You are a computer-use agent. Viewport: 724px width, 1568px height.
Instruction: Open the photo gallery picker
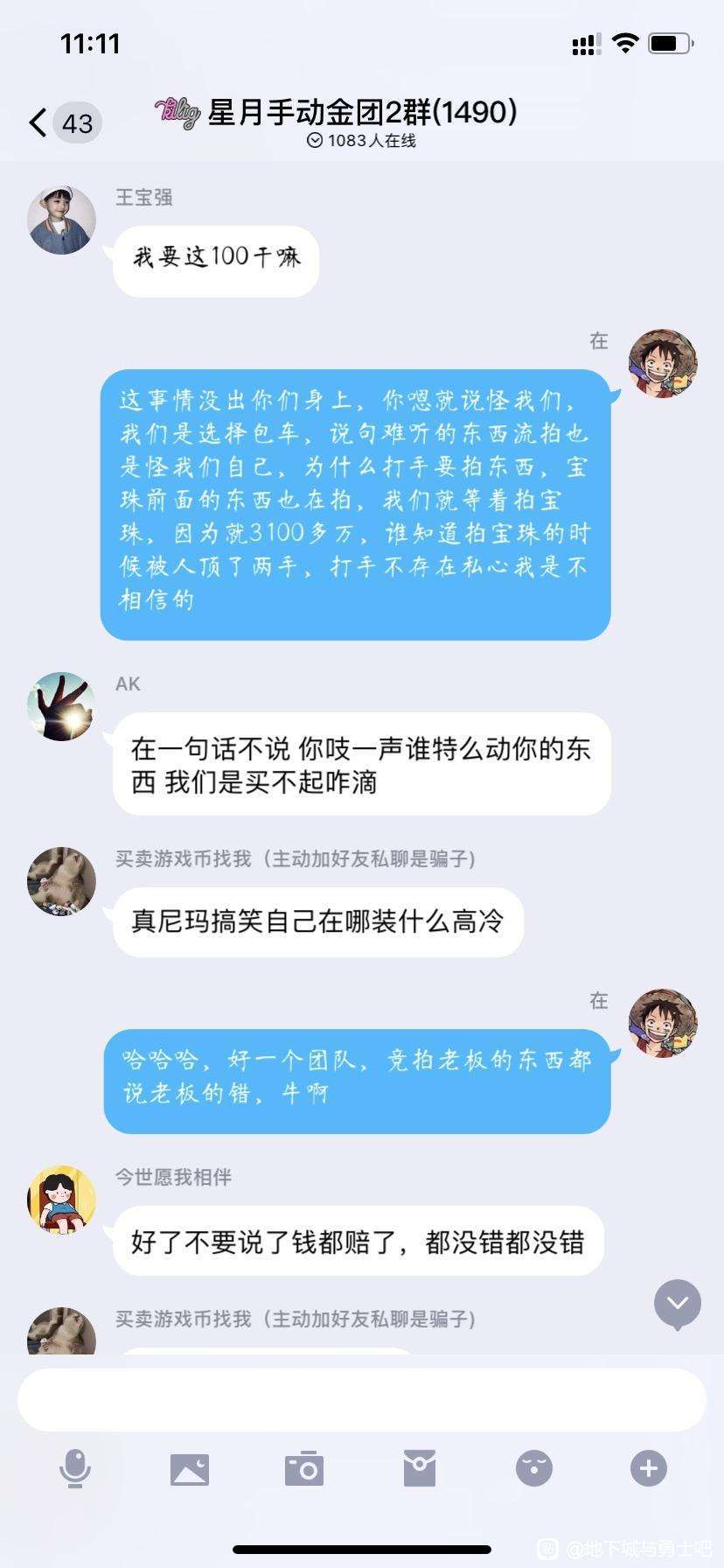(x=190, y=1469)
